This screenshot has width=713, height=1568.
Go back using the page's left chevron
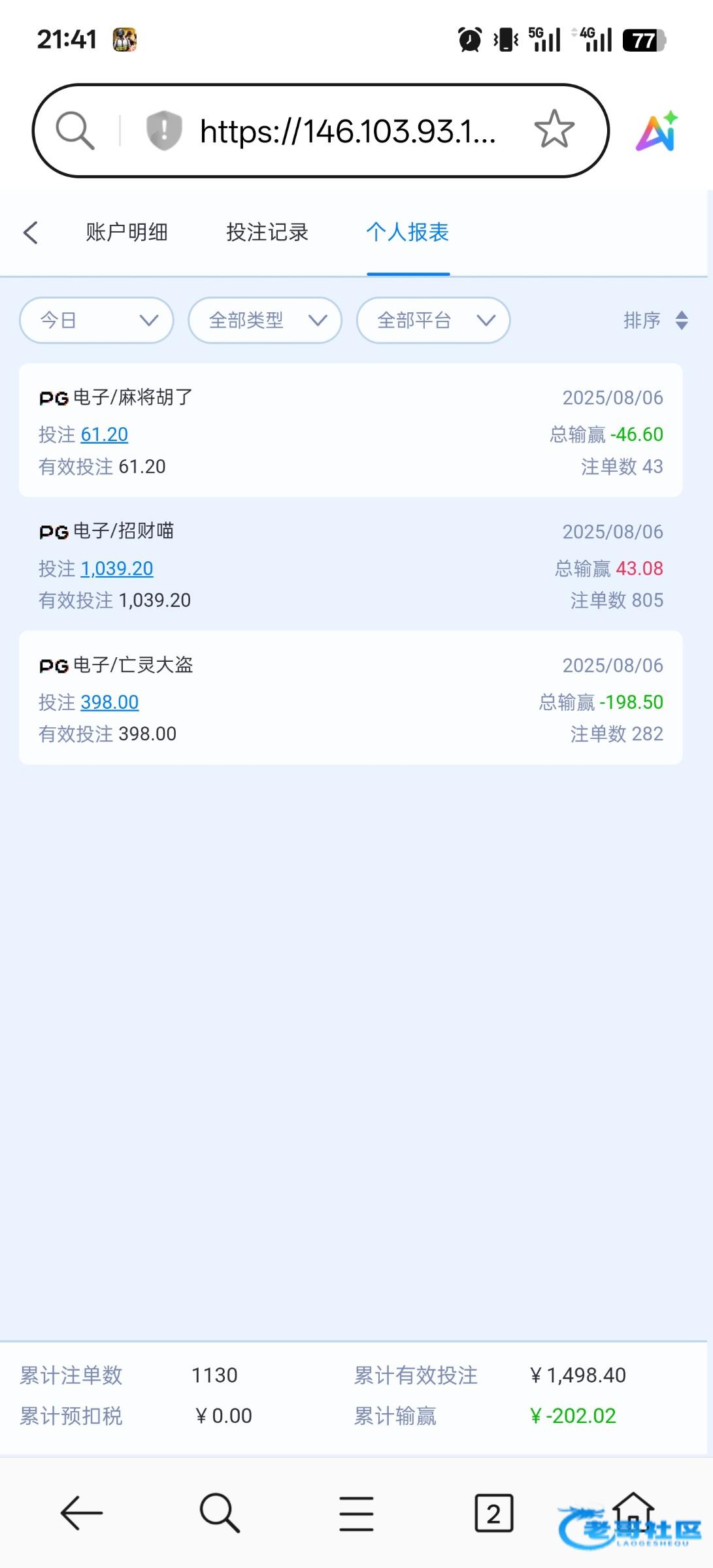pyautogui.click(x=31, y=233)
